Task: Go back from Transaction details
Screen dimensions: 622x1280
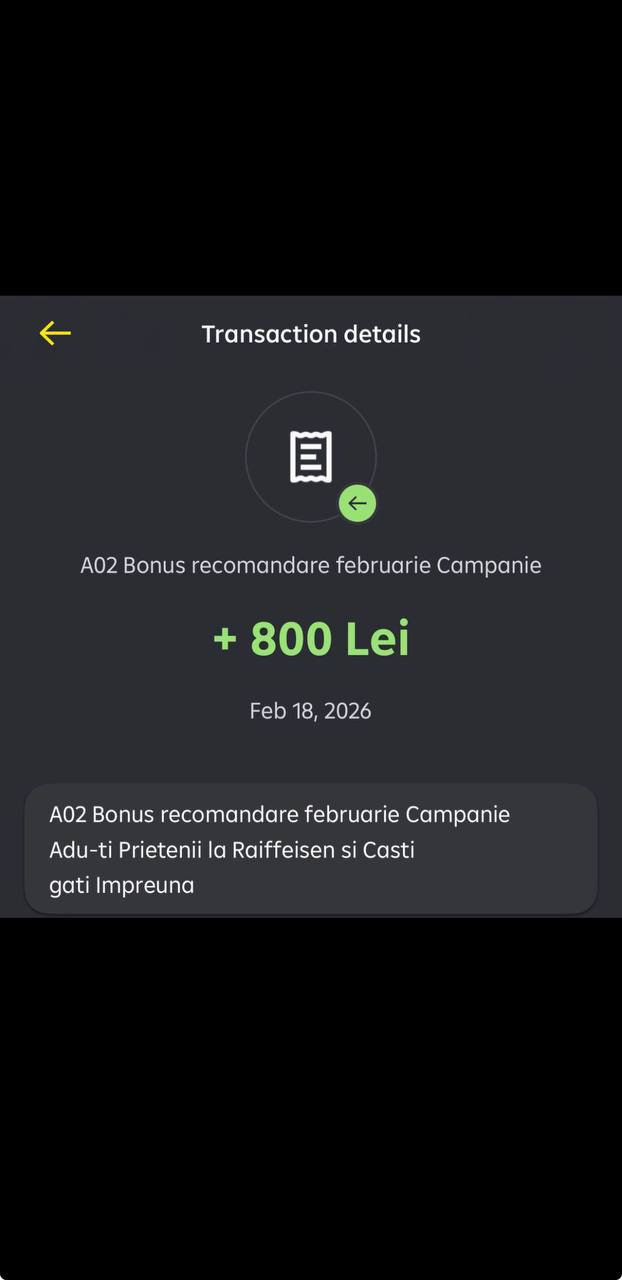Action: coord(55,334)
